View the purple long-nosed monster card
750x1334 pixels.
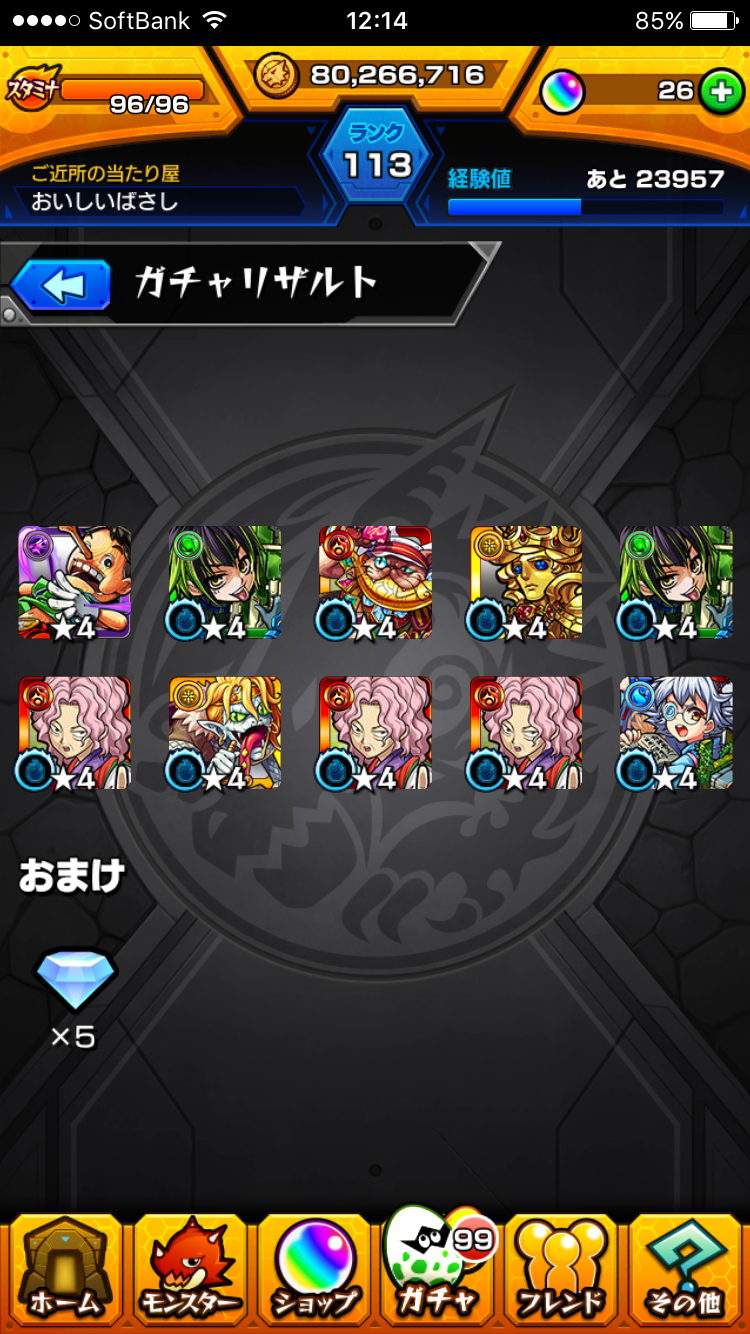[75, 582]
